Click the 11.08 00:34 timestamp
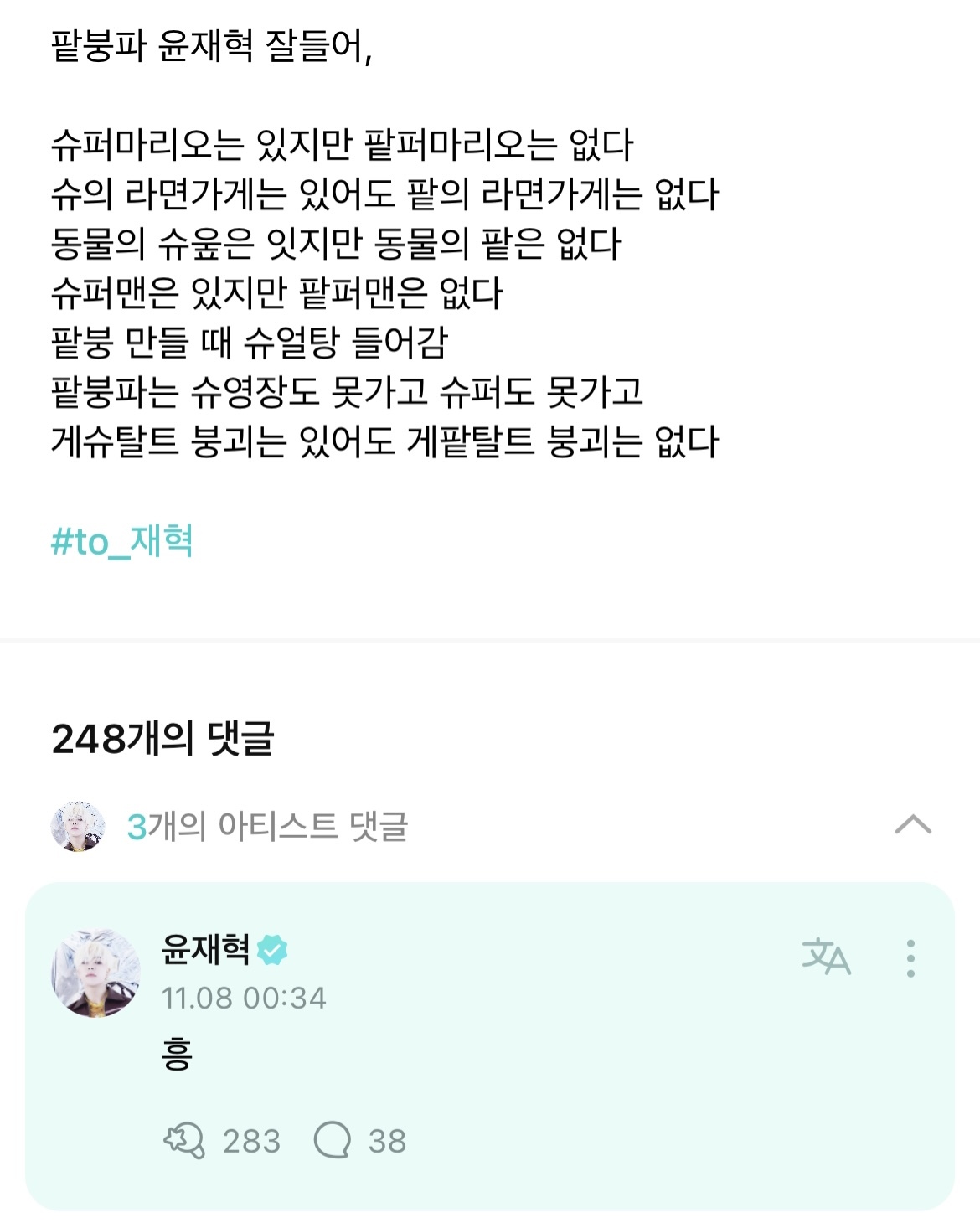The height and width of the screenshot is (1223, 980). click(245, 999)
